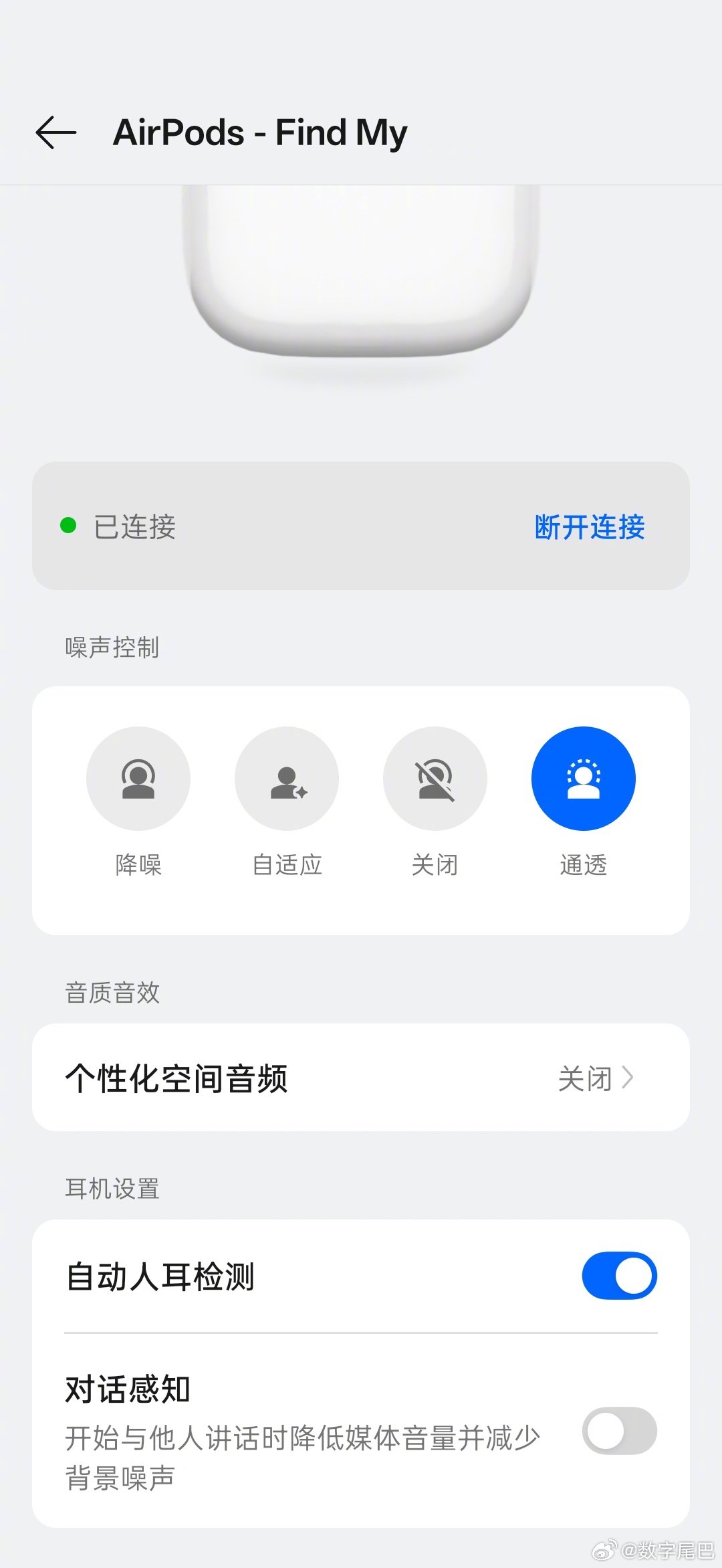Screen dimensions: 722x1568
Task: Switch noise control to 自适应
Action: pos(287,779)
